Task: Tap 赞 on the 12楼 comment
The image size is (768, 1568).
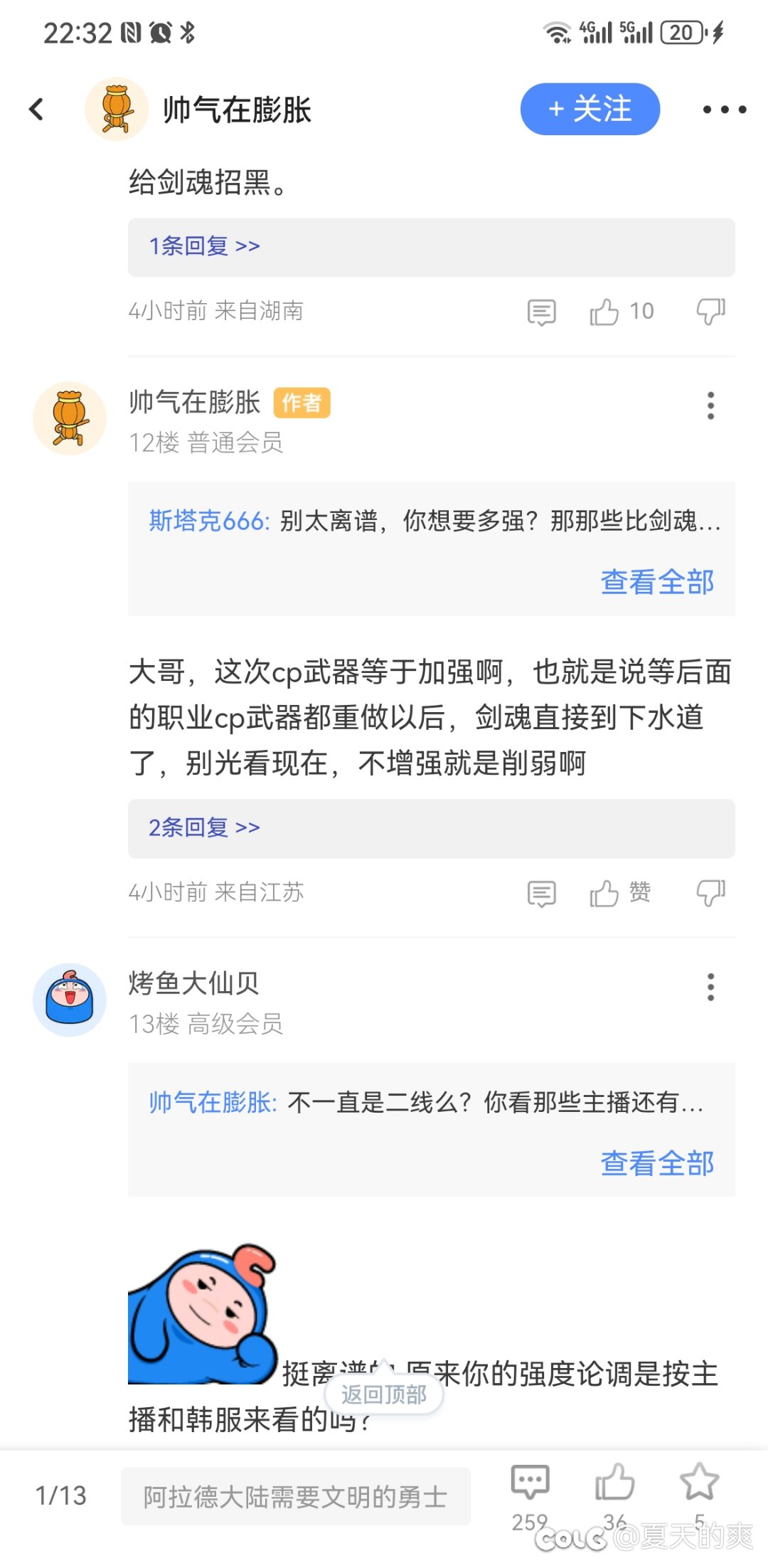Action: [x=620, y=893]
